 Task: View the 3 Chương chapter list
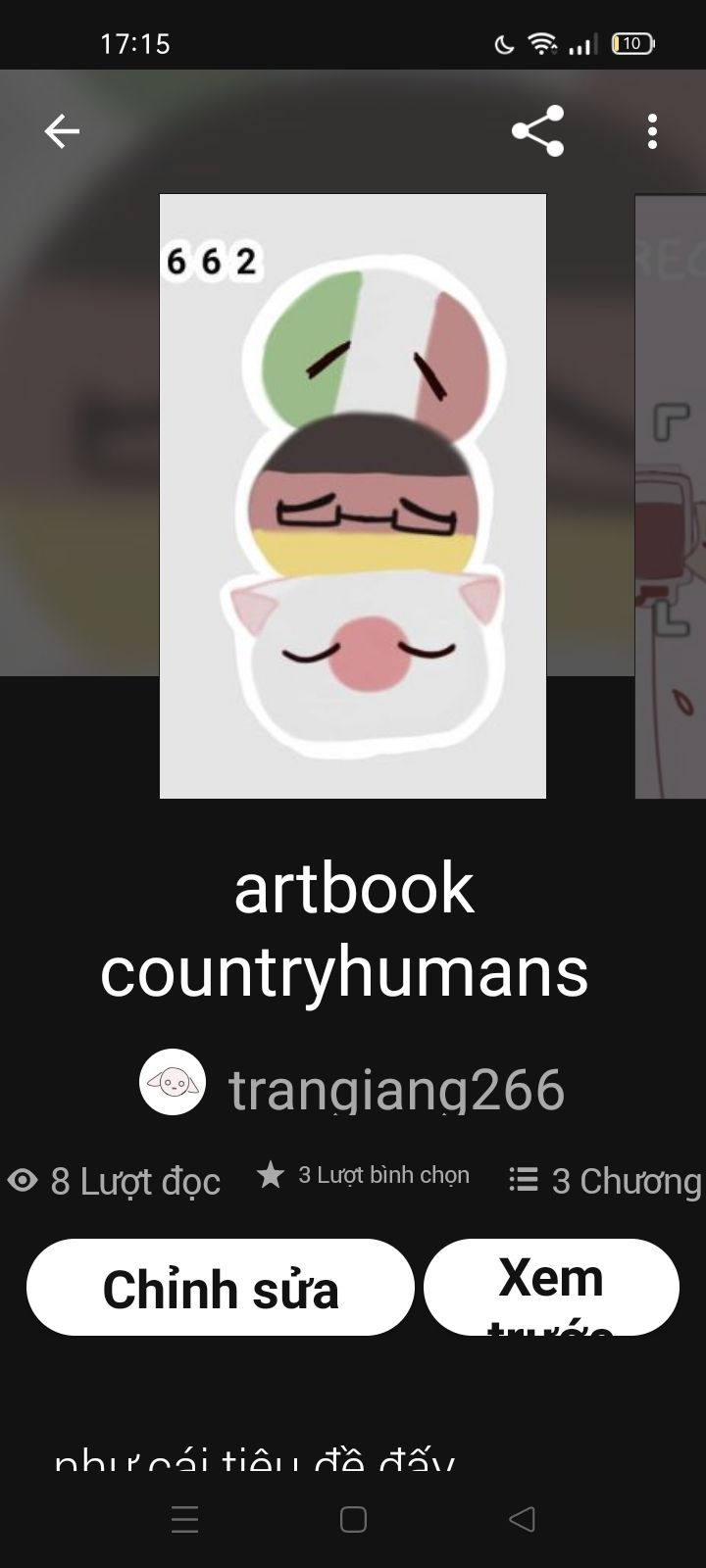(x=605, y=1180)
